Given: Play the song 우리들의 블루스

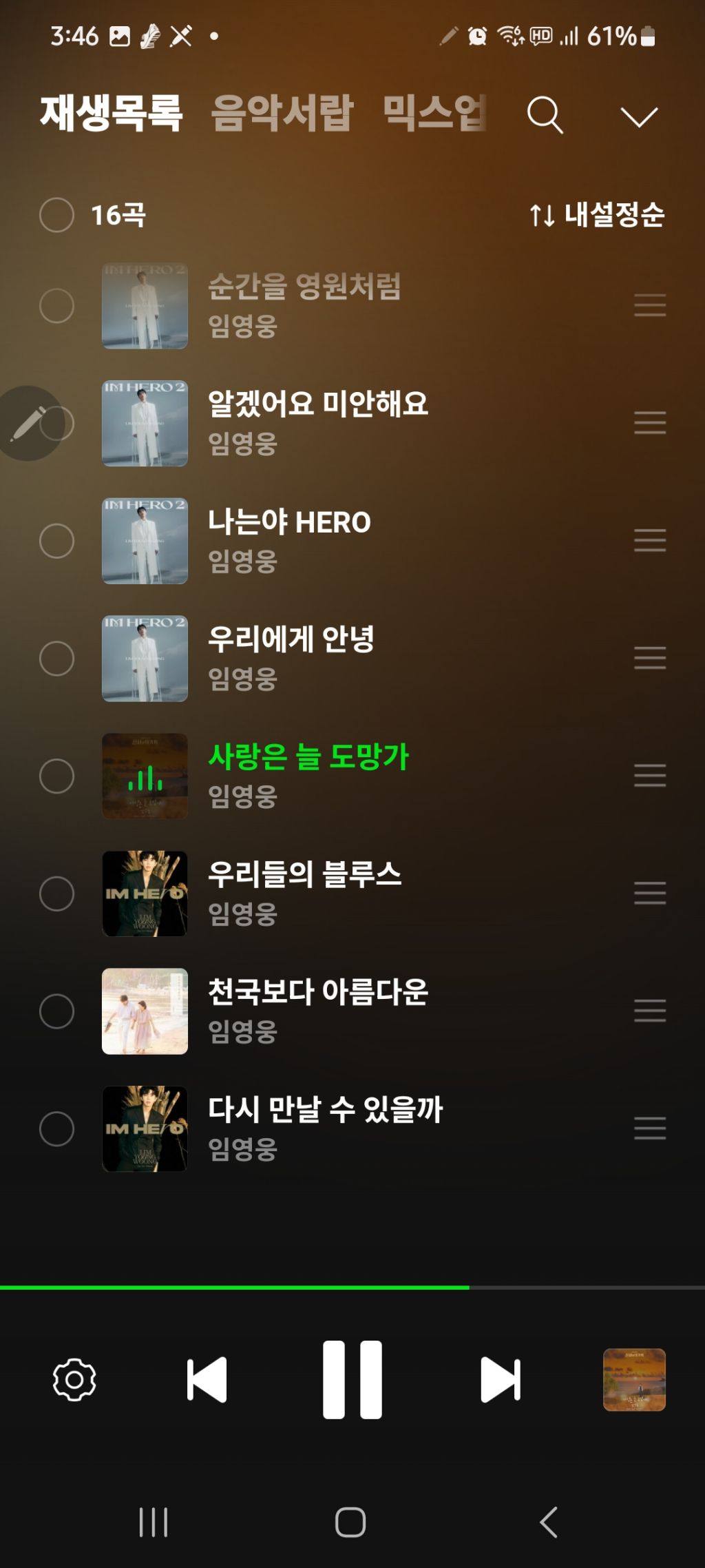Looking at the screenshot, I should click(304, 875).
